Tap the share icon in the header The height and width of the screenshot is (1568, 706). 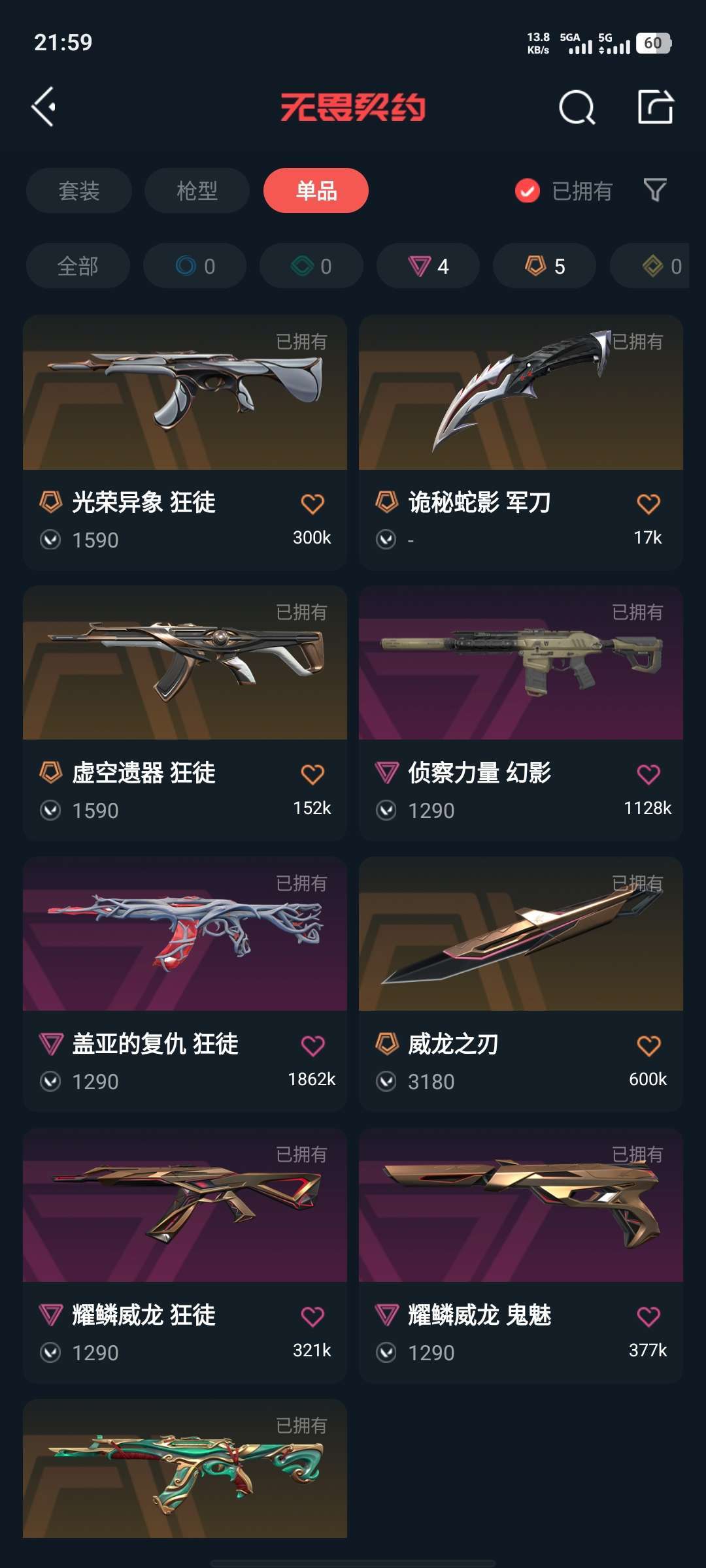click(656, 106)
